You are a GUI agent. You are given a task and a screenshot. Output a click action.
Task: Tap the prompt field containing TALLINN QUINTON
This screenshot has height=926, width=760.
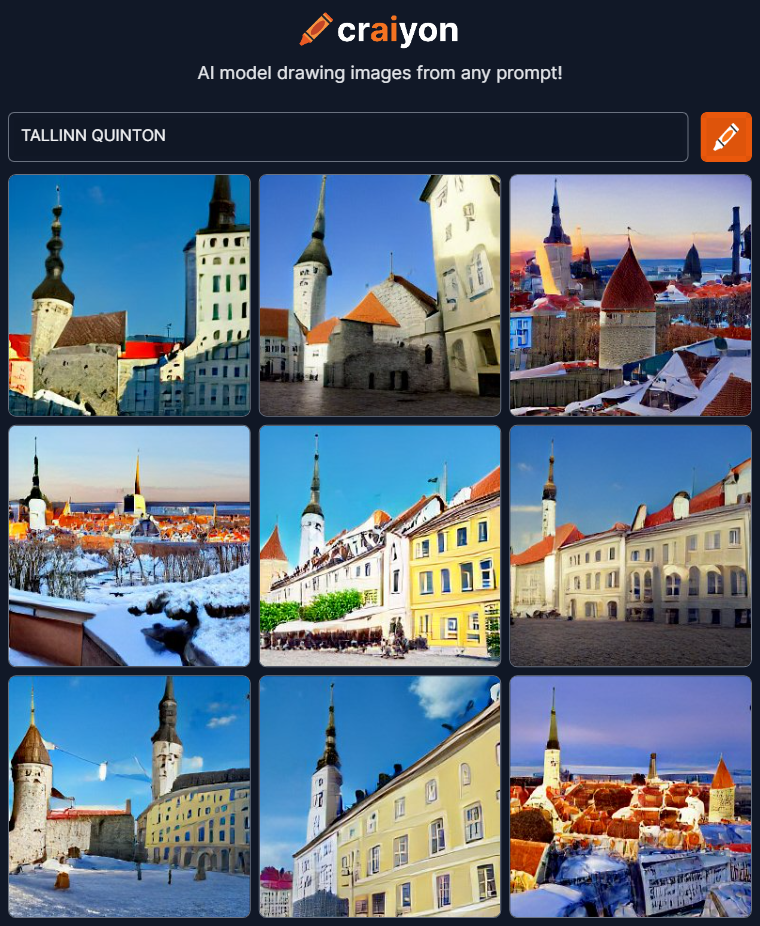[347, 136]
